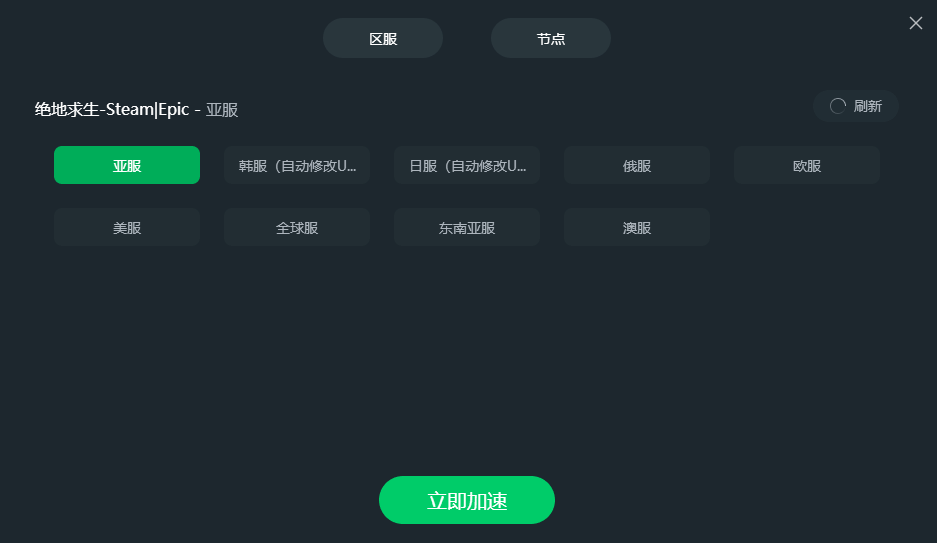This screenshot has height=543, width=937.
Task: Pick the 日服 server option
Action: 467,165
